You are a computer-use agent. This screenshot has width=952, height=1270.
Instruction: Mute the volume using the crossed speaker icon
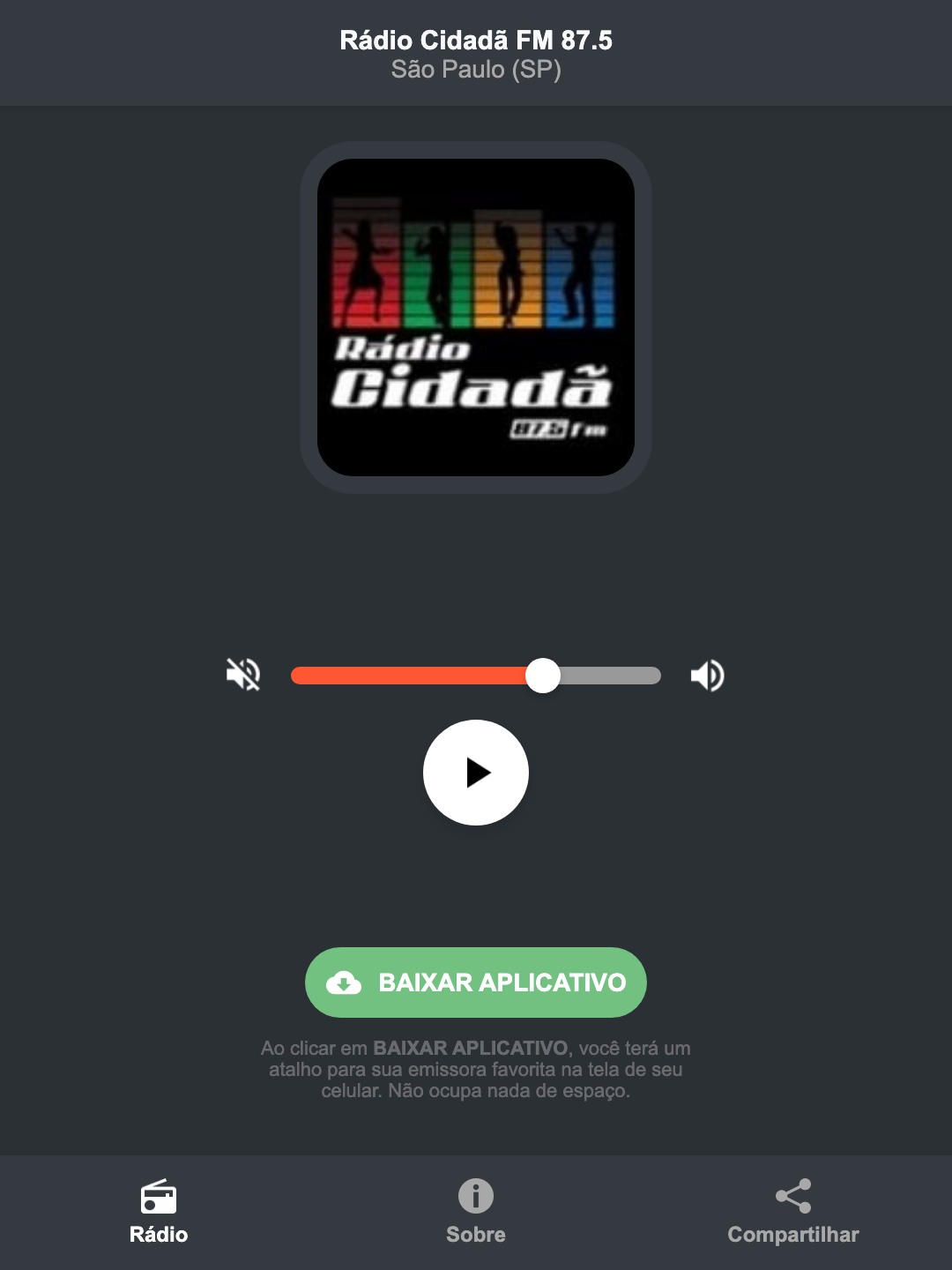[243, 675]
